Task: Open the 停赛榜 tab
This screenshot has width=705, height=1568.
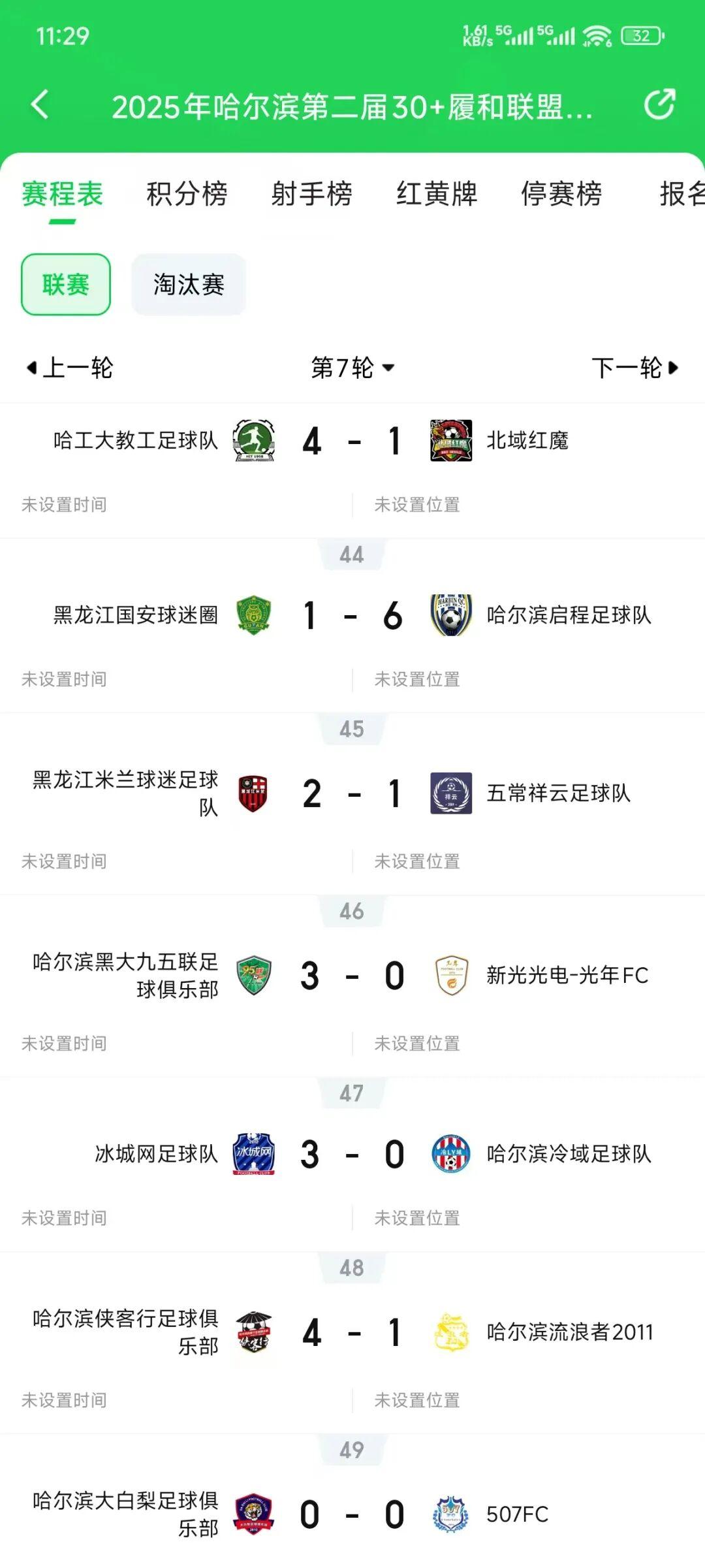Action: coord(561,194)
